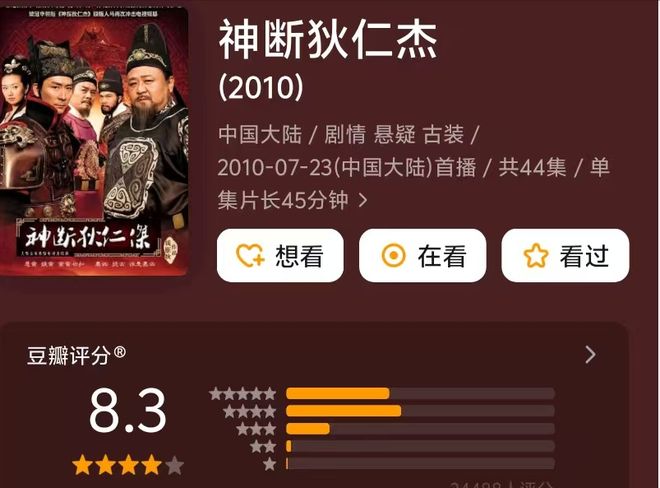Expand the show info details chevron
660x488 pixels.
point(363,200)
